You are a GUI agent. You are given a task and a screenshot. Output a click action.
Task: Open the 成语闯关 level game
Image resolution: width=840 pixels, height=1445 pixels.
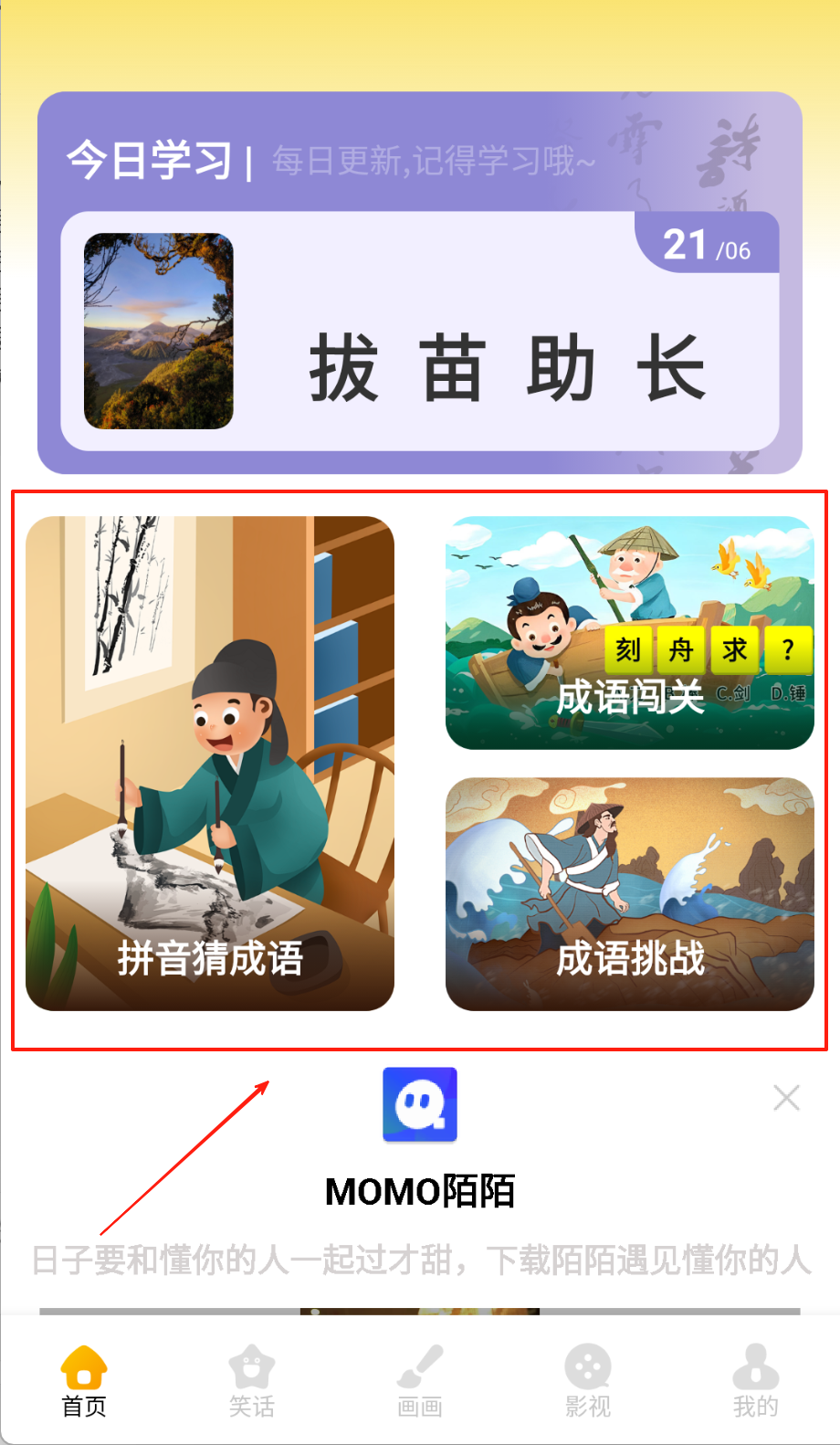(629, 633)
